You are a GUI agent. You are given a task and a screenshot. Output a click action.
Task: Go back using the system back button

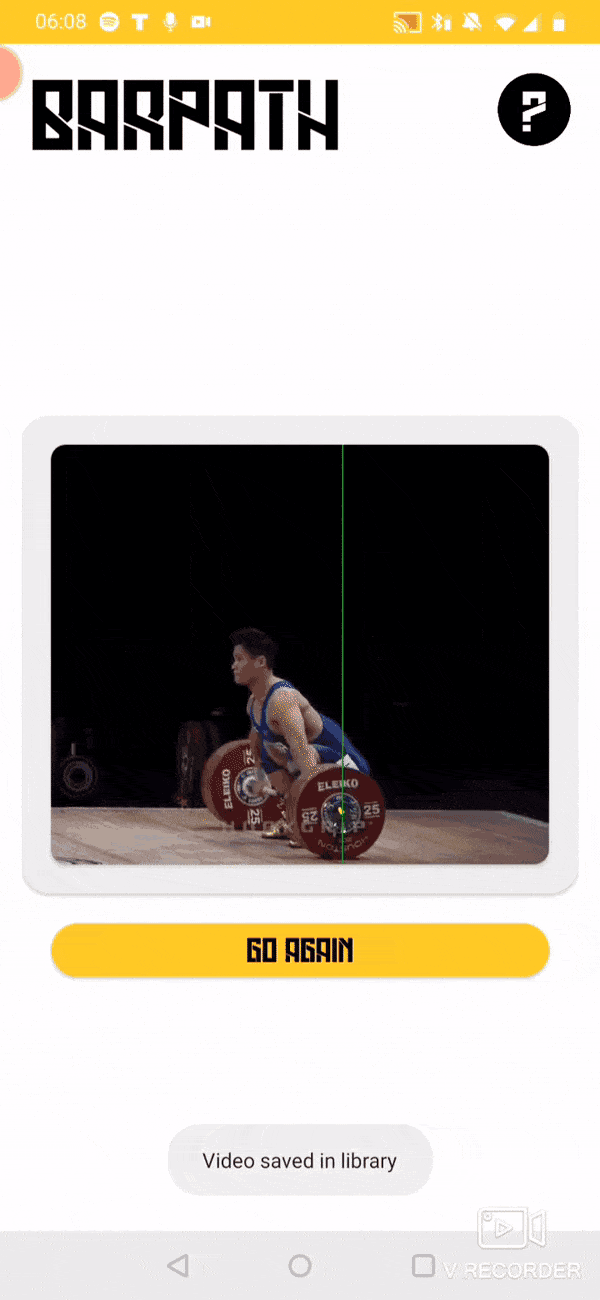click(x=178, y=1266)
